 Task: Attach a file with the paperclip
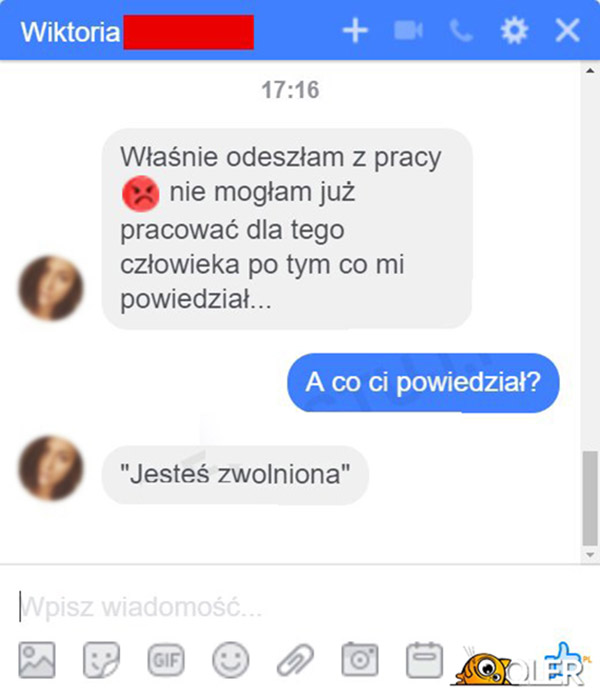[294, 659]
